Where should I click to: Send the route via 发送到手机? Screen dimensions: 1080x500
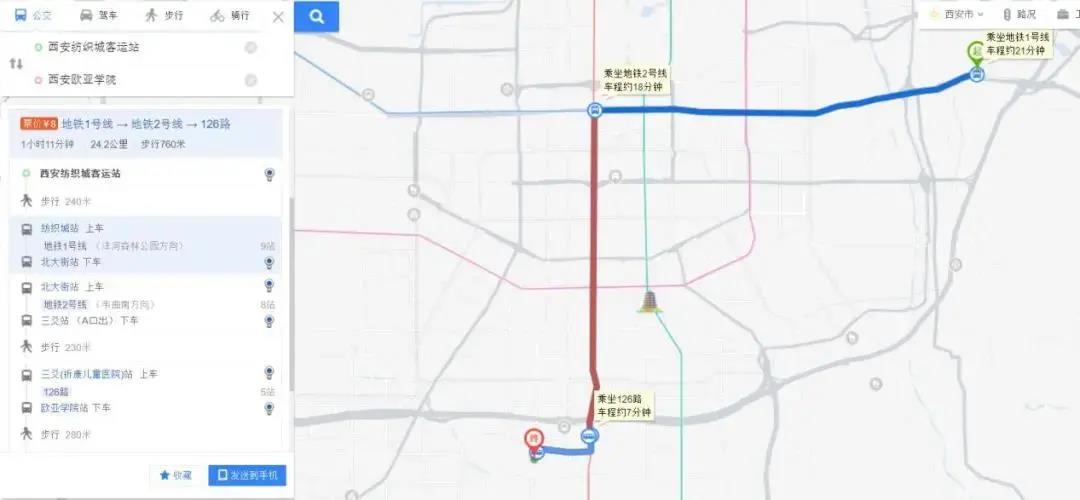[247, 475]
